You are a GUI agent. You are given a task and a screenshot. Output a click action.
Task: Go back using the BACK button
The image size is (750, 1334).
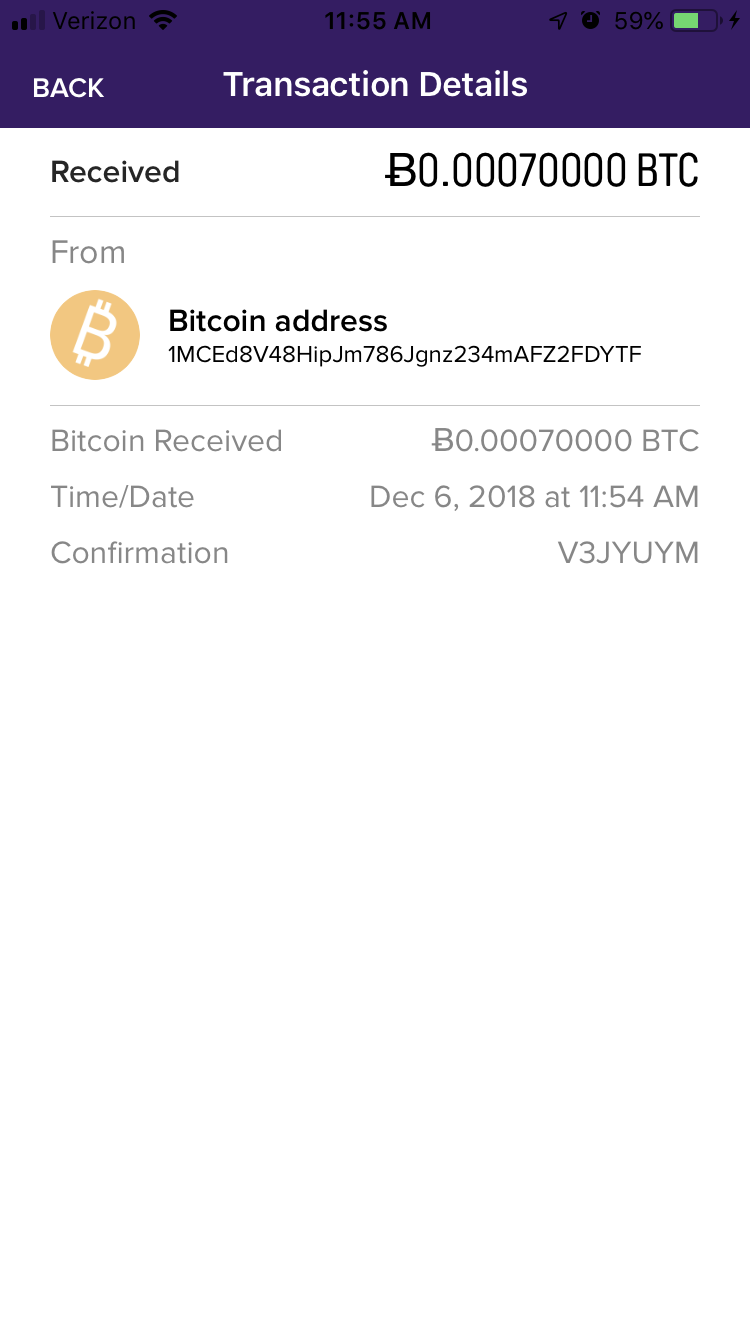click(x=68, y=88)
